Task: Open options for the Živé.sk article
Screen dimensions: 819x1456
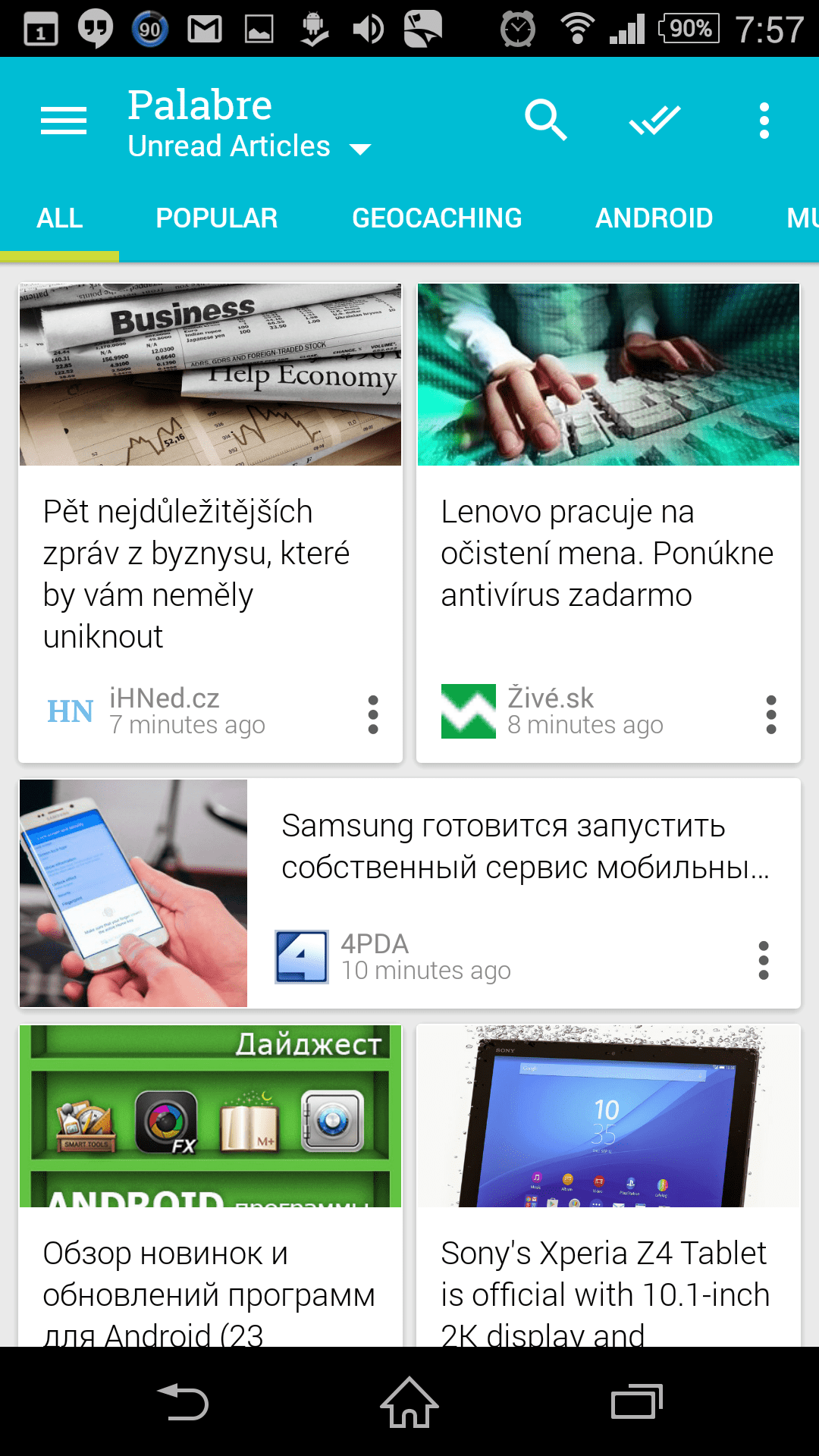Action: point(771,714)
